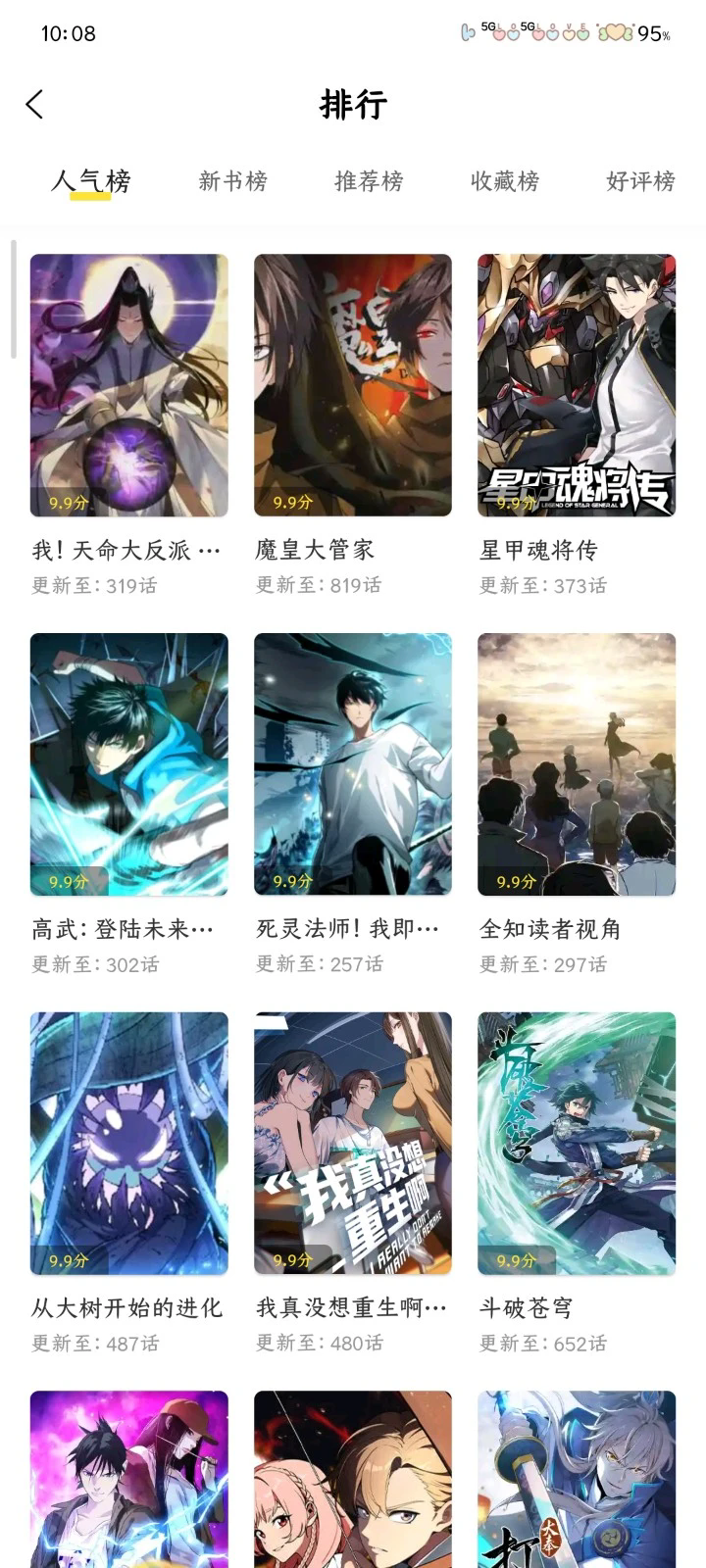
Task: Switch to the 推荐榜 tab
Action: coord(368,181)
